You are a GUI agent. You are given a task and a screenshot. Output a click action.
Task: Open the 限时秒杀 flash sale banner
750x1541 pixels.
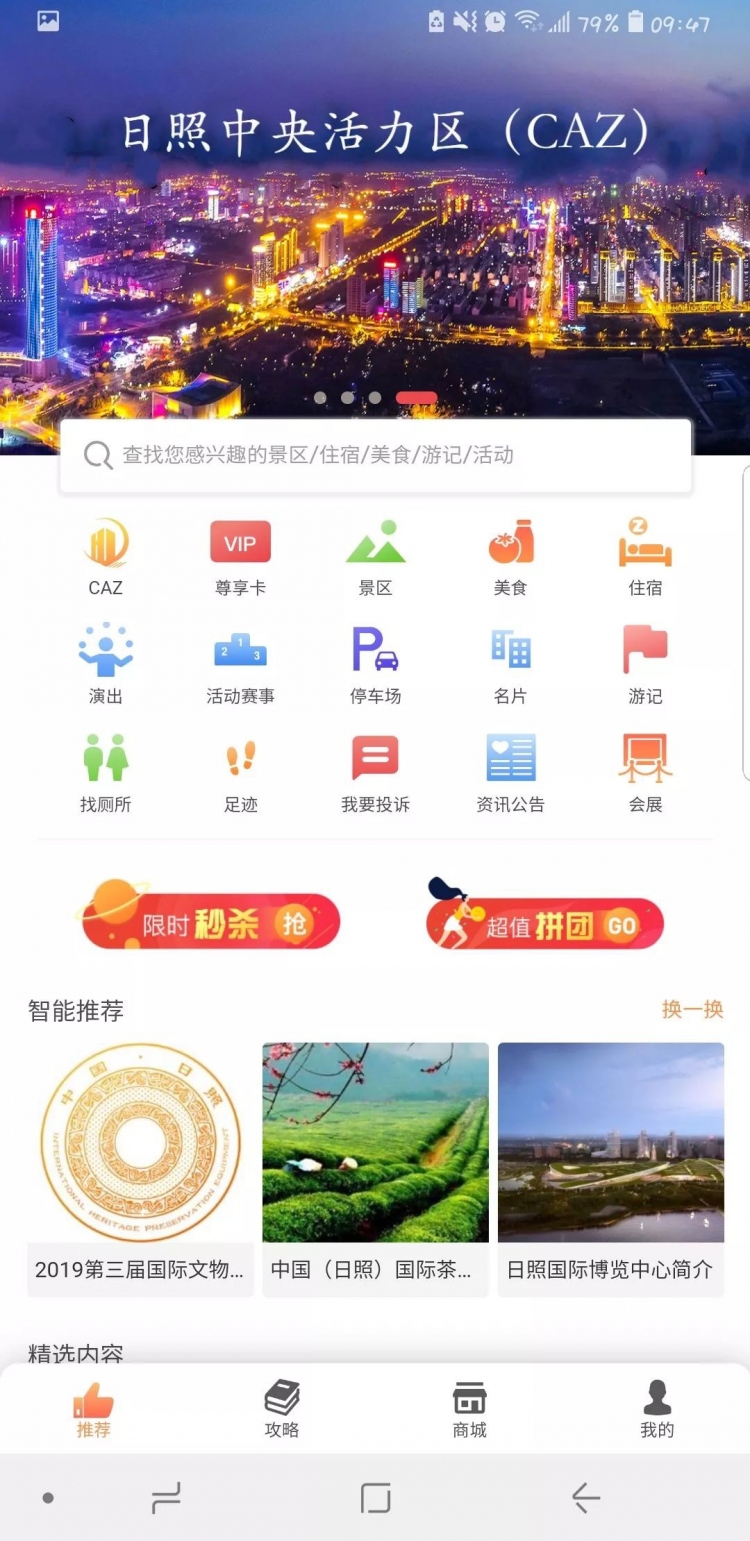click(x=211, y=918)
